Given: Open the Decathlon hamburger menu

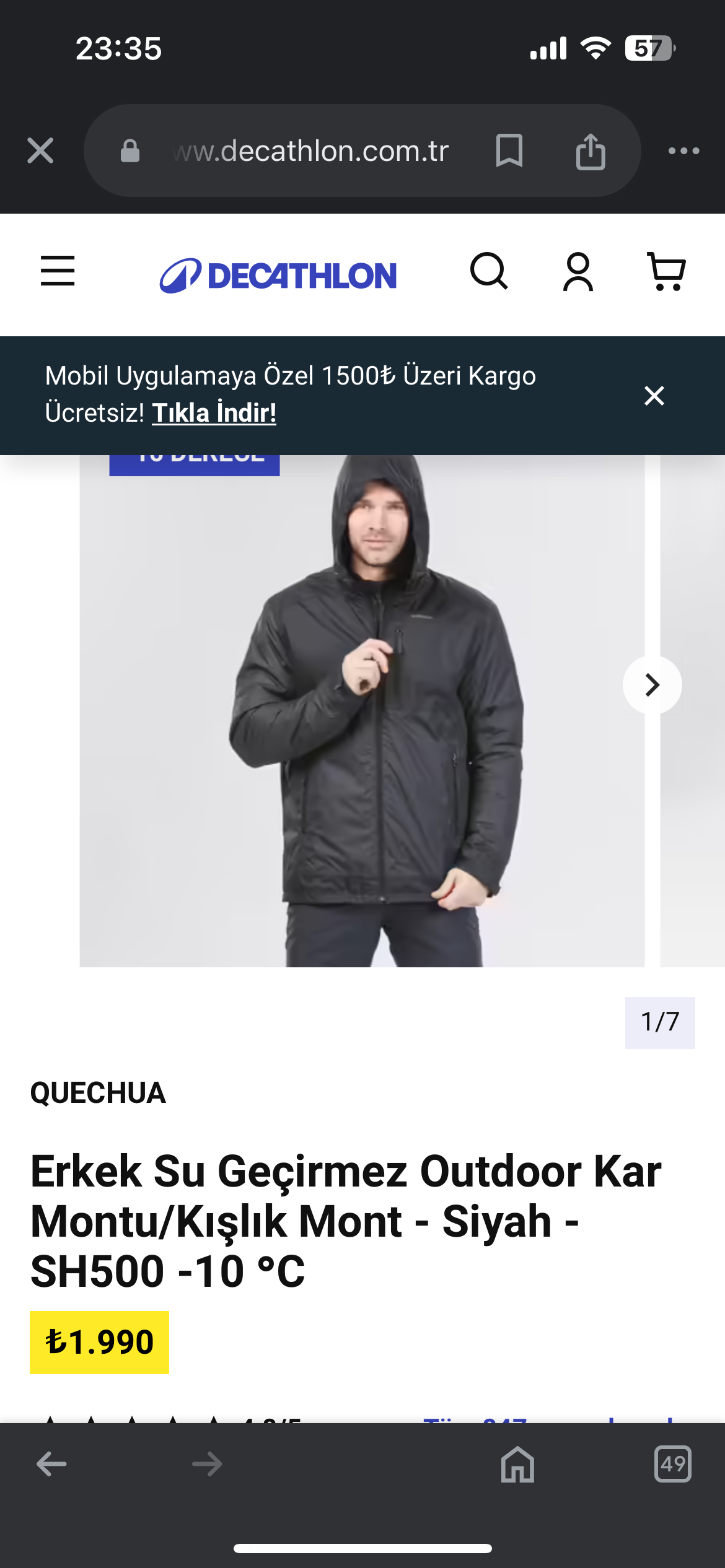Looking at the screenshot, I should [58, 271].
